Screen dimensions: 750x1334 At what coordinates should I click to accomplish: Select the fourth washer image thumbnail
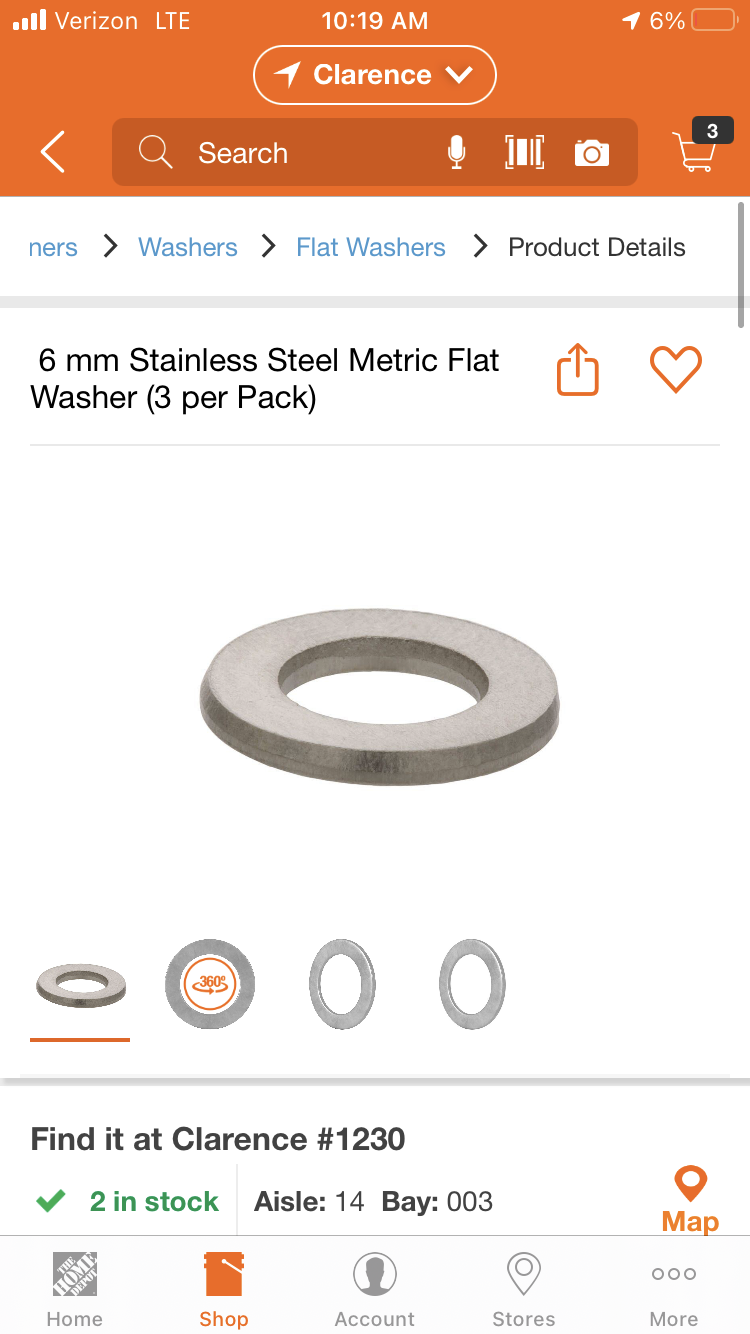[472, 984]
